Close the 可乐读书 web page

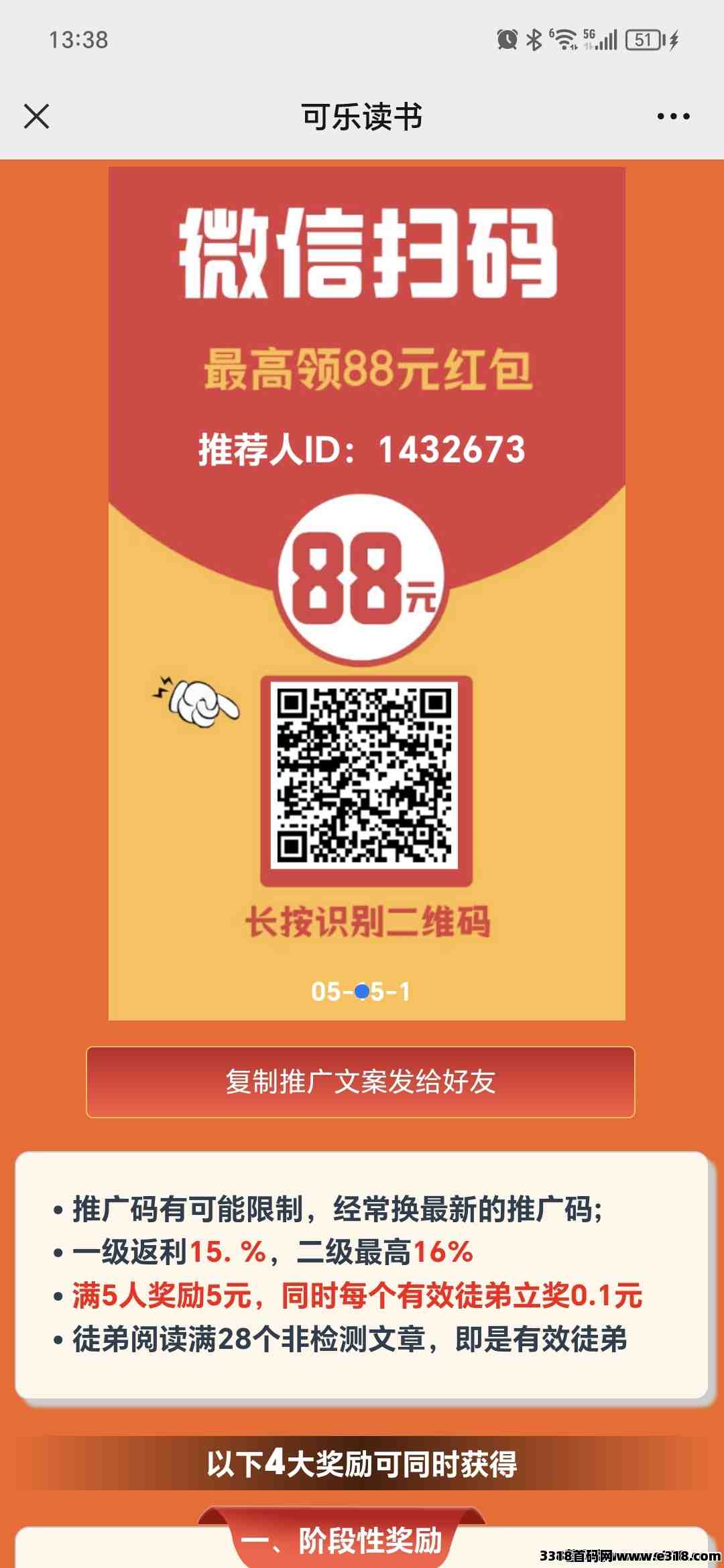tap(36, 116)
